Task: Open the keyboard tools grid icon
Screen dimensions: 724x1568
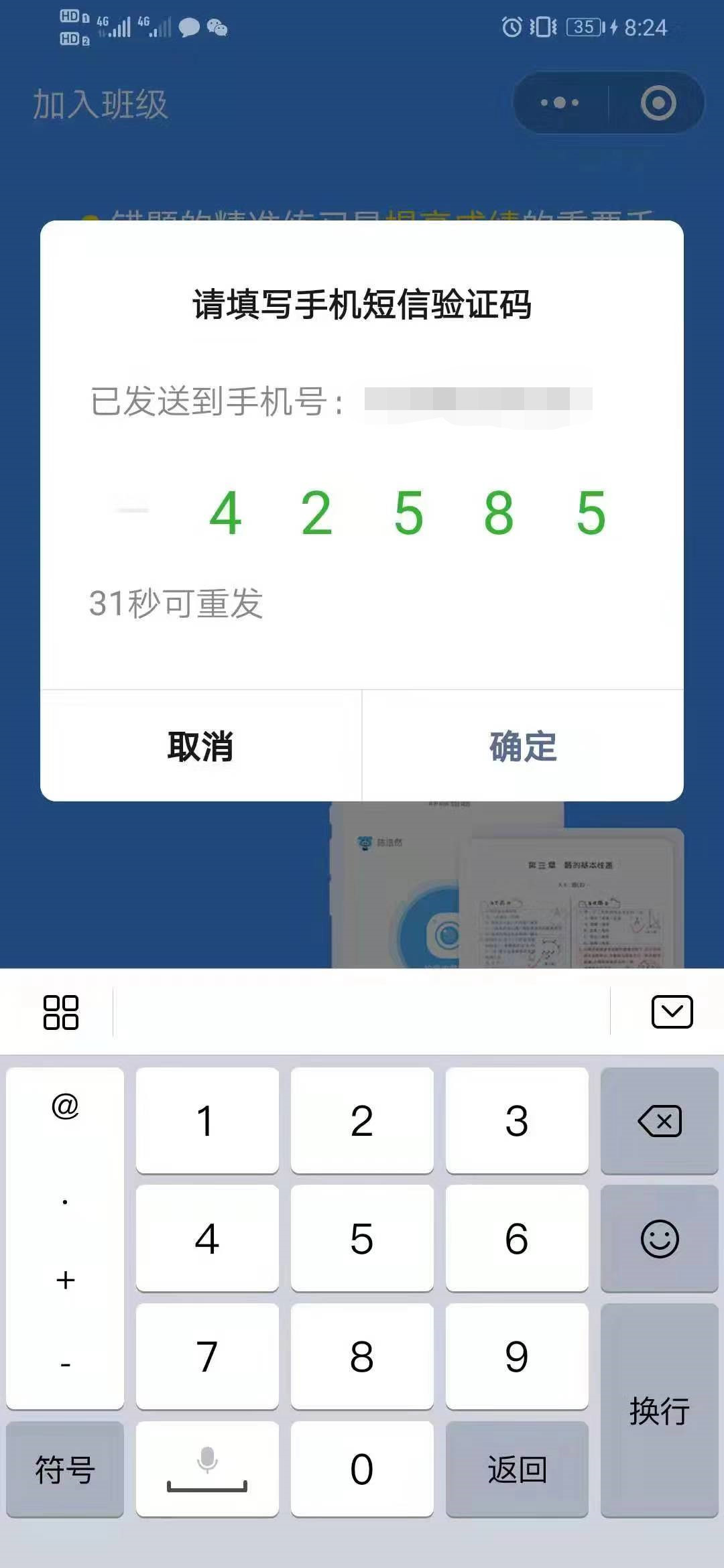Action: click(60, 1012)
